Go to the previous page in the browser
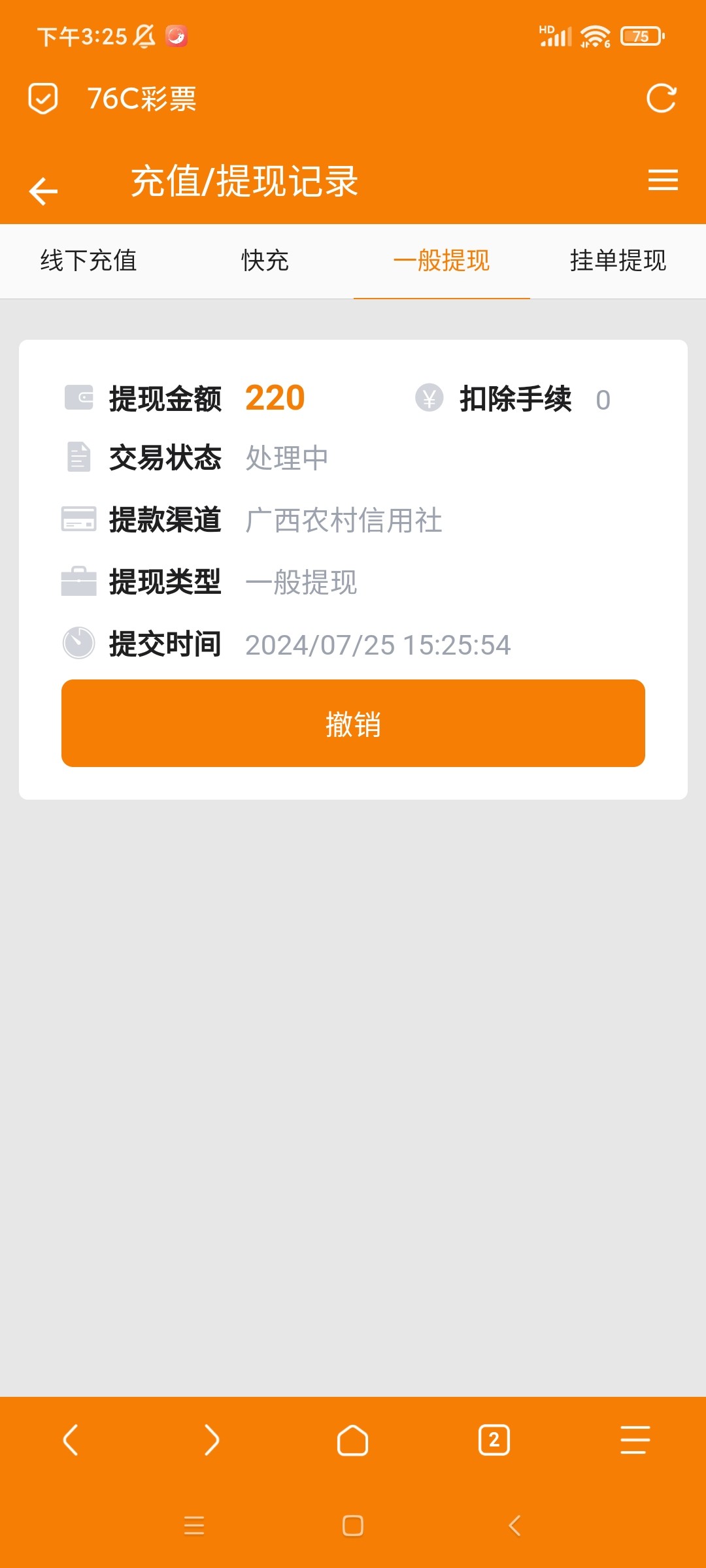Screen dimensions: 706x1568 tap(71, 1440)
